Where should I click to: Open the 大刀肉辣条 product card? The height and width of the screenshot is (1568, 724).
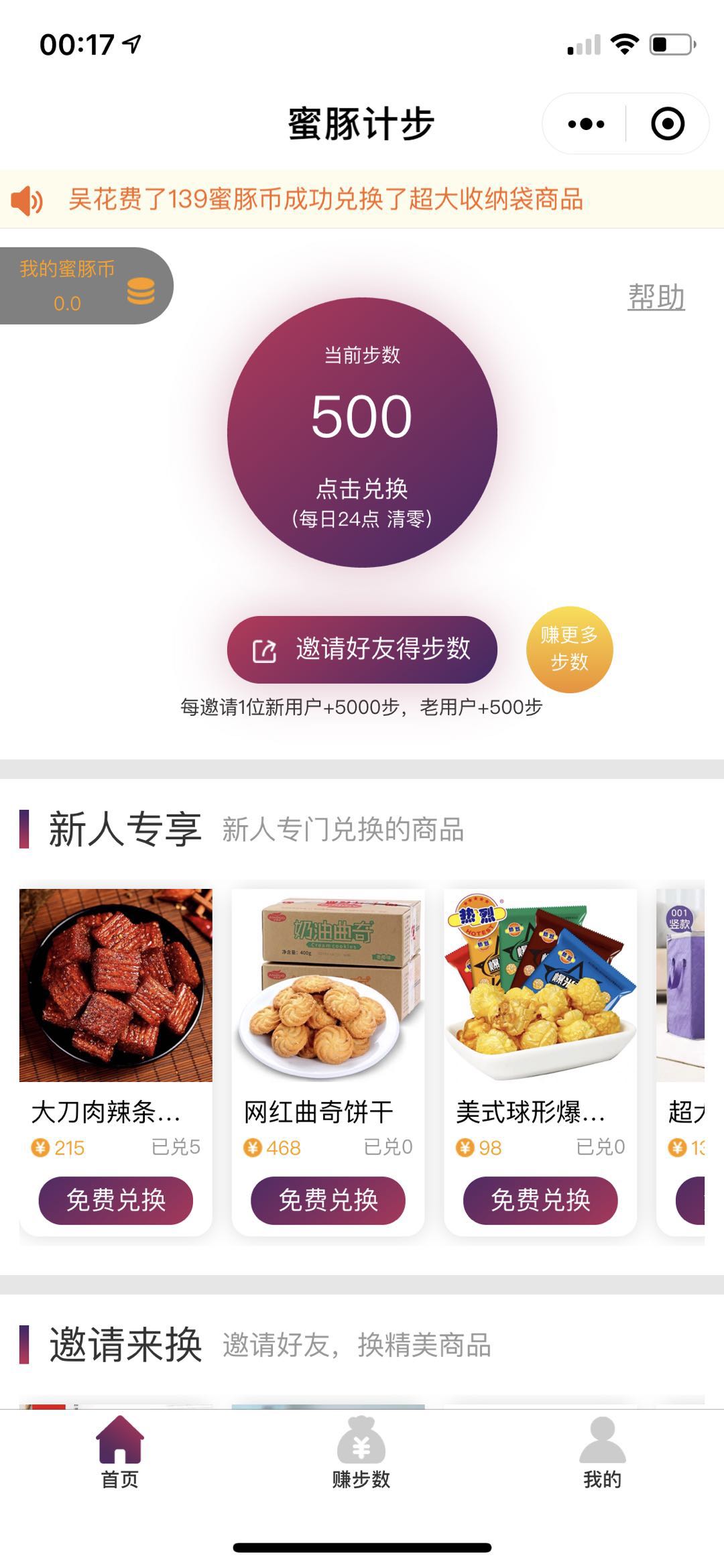(x=116, y=1063)
